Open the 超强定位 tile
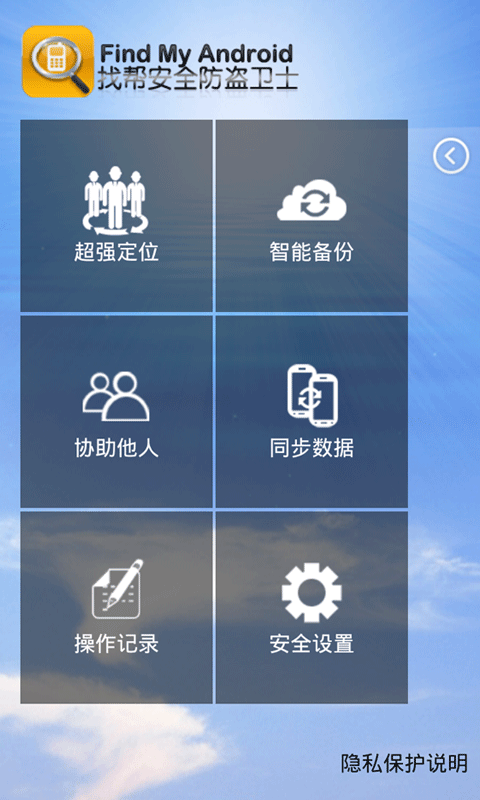The image size is (480, 800). click(116, 216)
